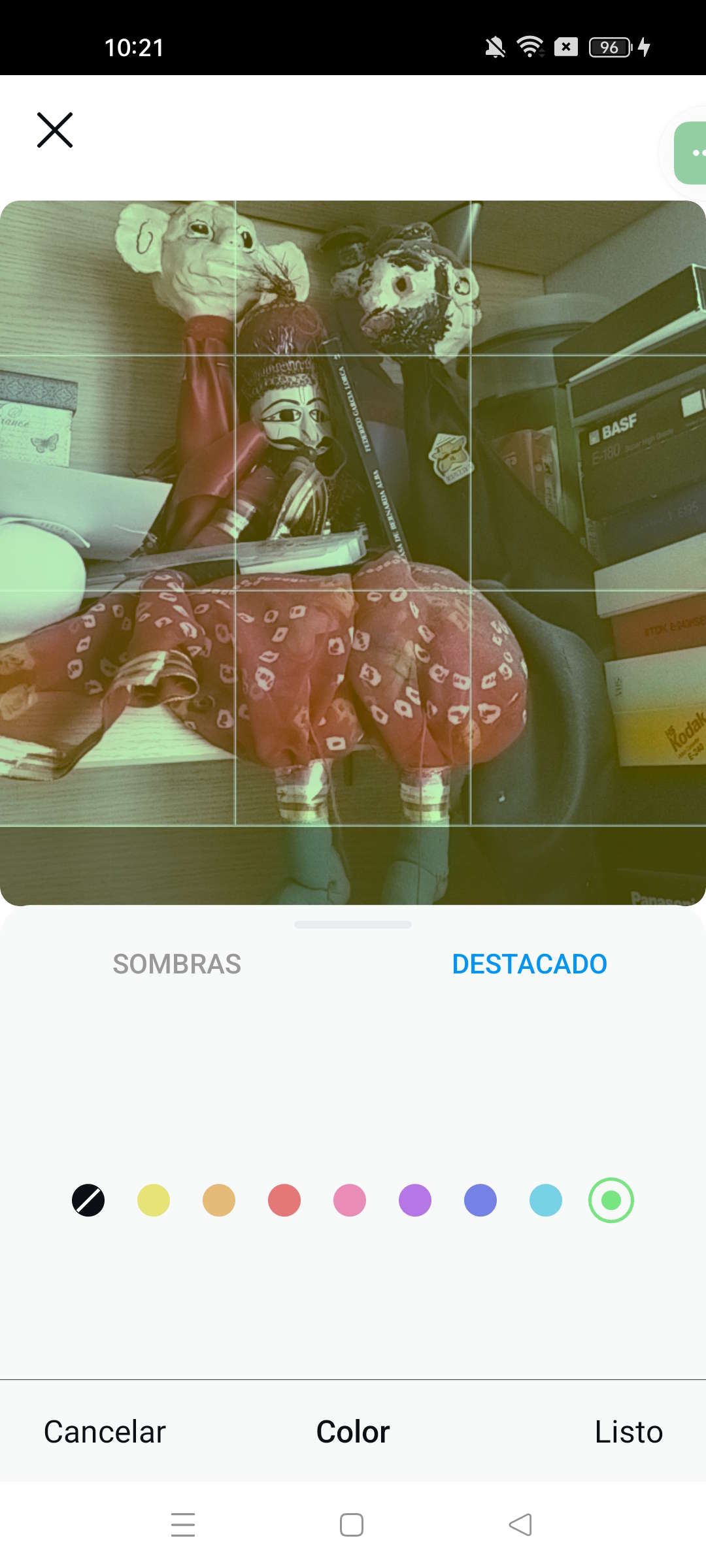Select the DESTACADO tab
Image resolution: width=706 pixels, height=1568 pixels.
tap(529, 964)
